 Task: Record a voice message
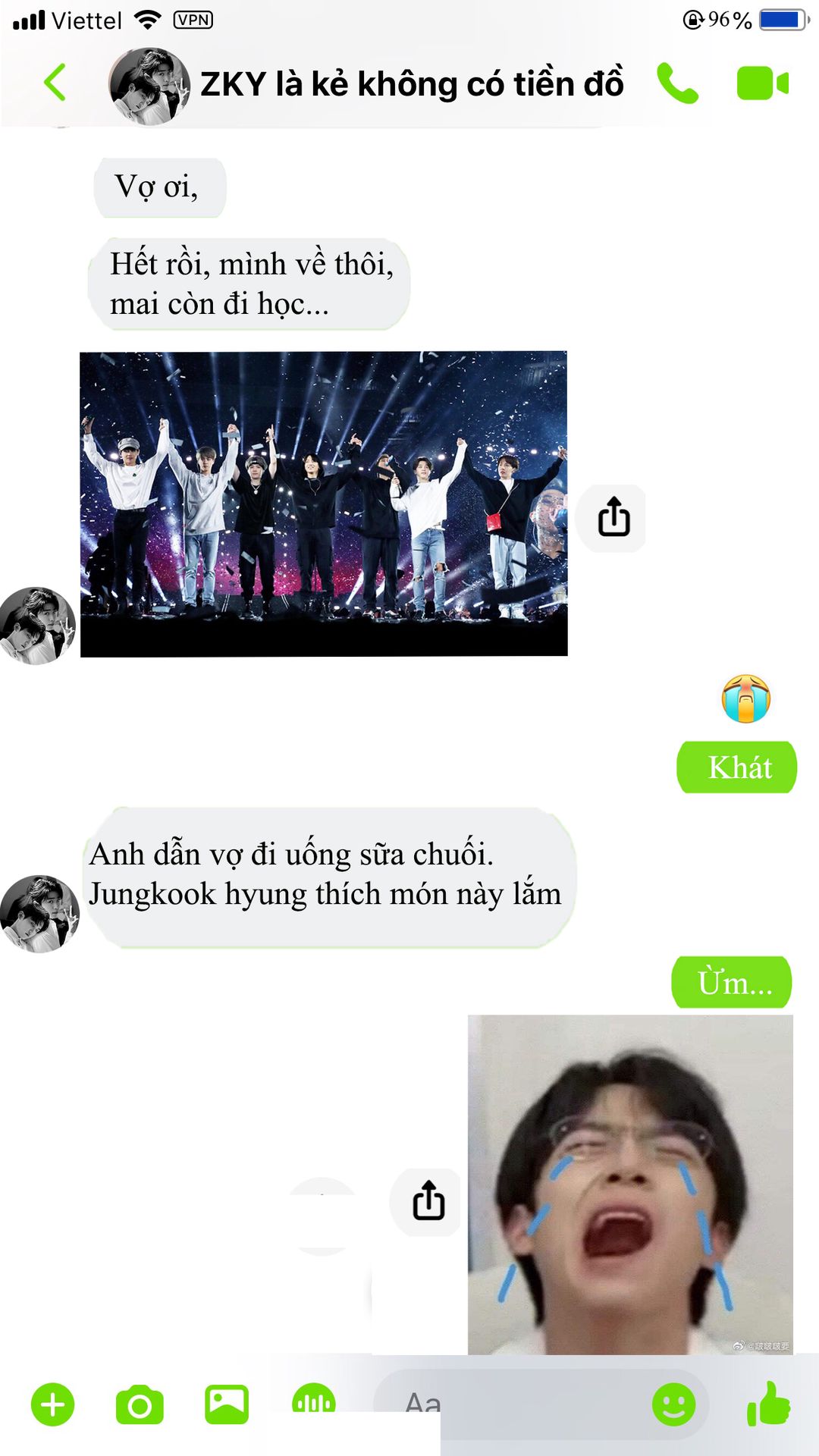pos(313,1400)
